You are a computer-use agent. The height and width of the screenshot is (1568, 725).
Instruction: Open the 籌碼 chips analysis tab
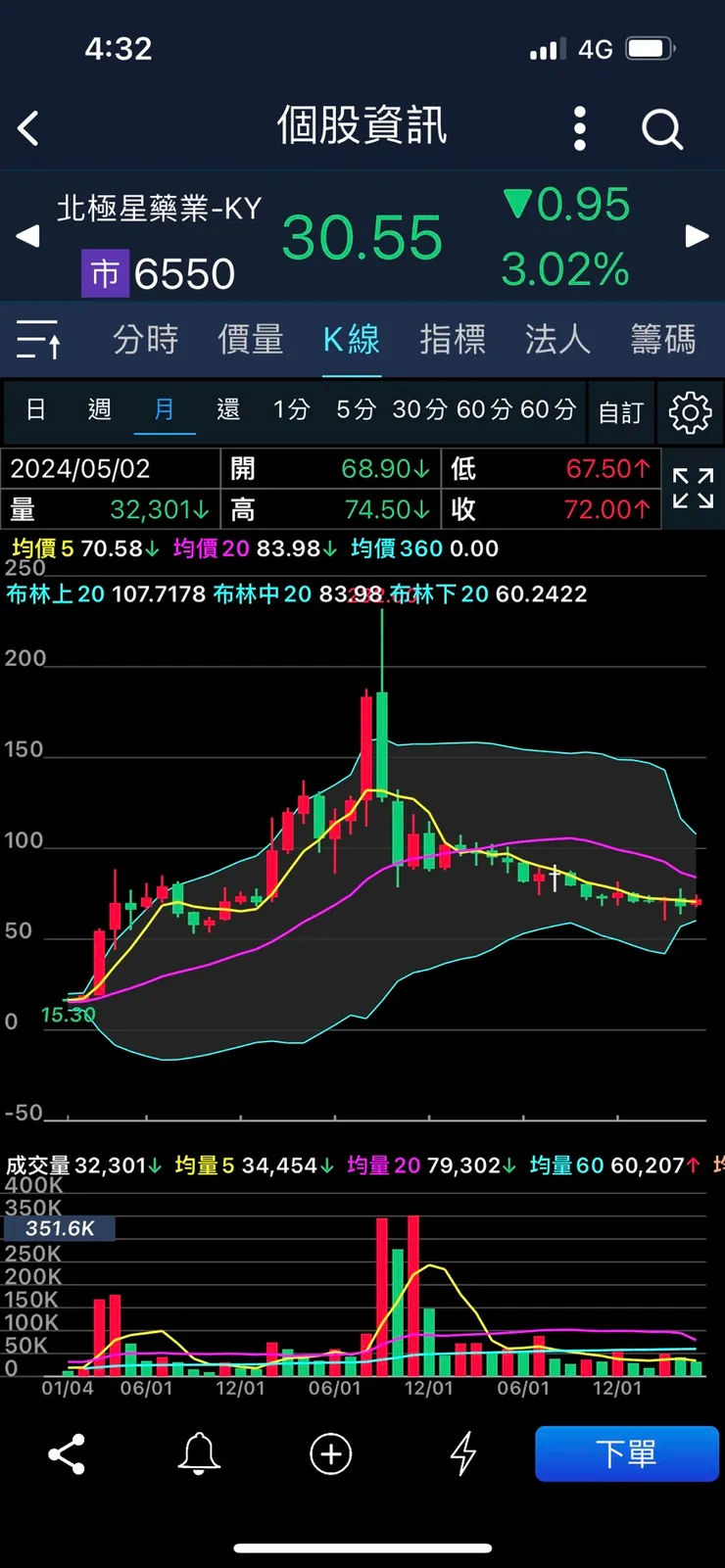coord(662,340)
